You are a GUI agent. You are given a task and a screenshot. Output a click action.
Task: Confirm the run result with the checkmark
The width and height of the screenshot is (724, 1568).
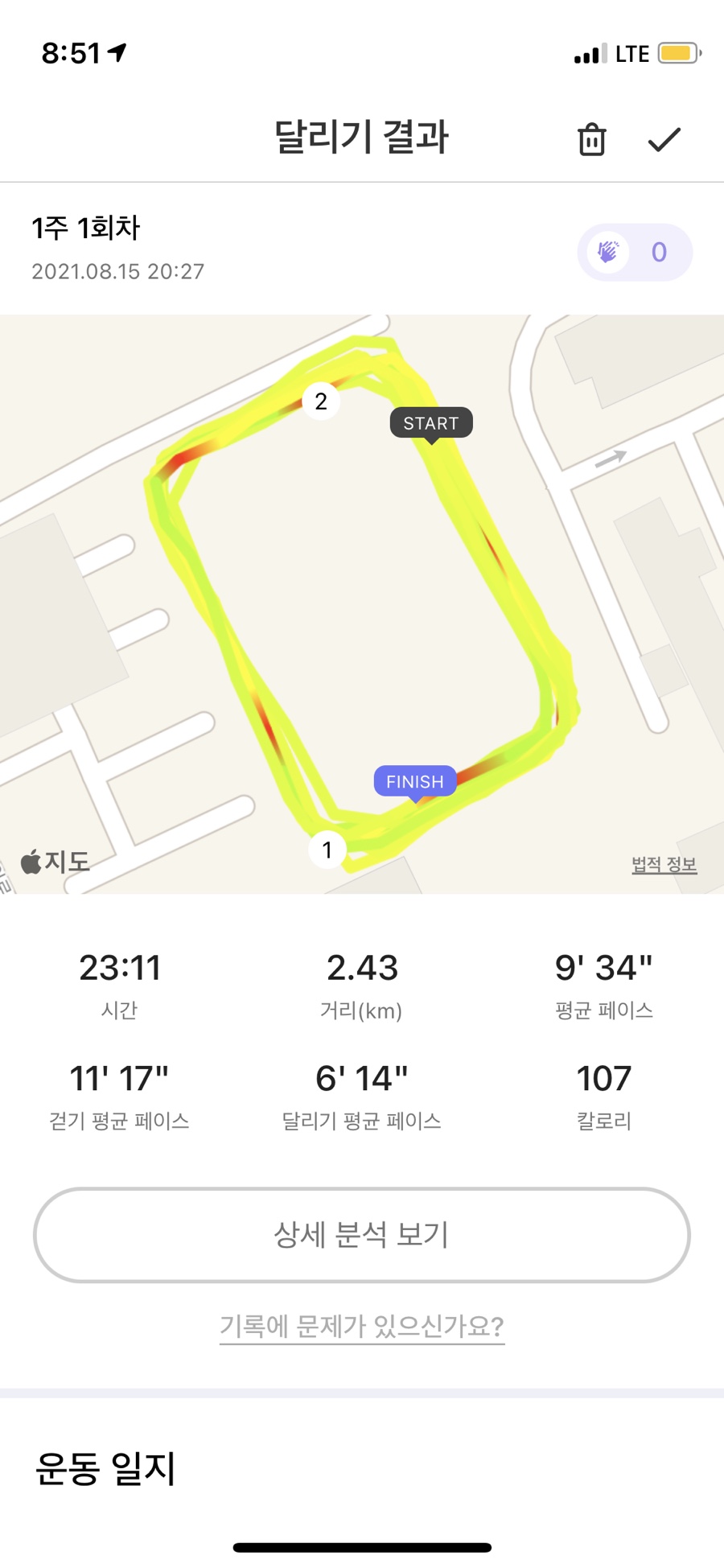(x=664, y=139)
